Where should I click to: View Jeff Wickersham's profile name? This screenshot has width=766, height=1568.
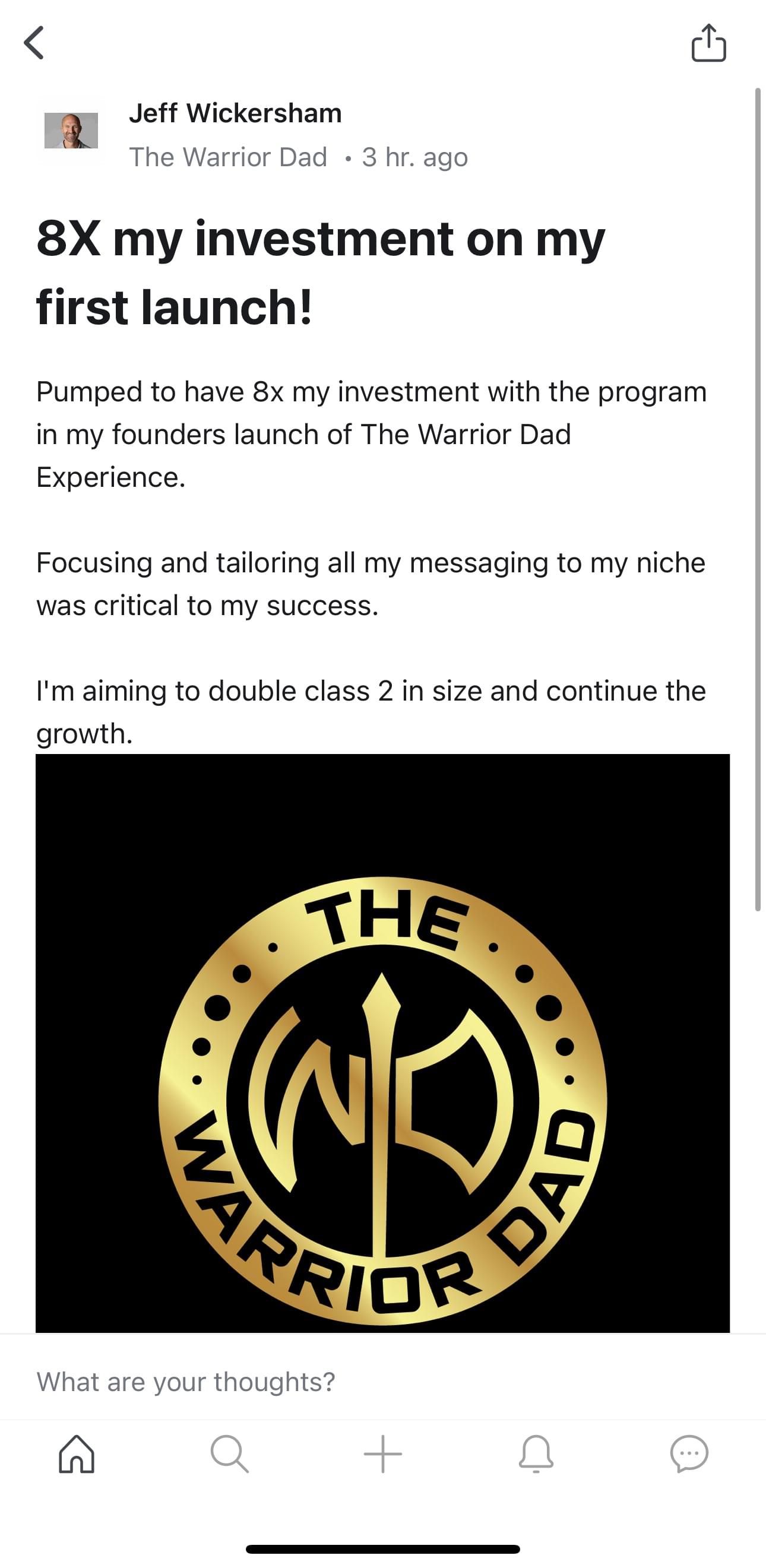click(235, 113)
